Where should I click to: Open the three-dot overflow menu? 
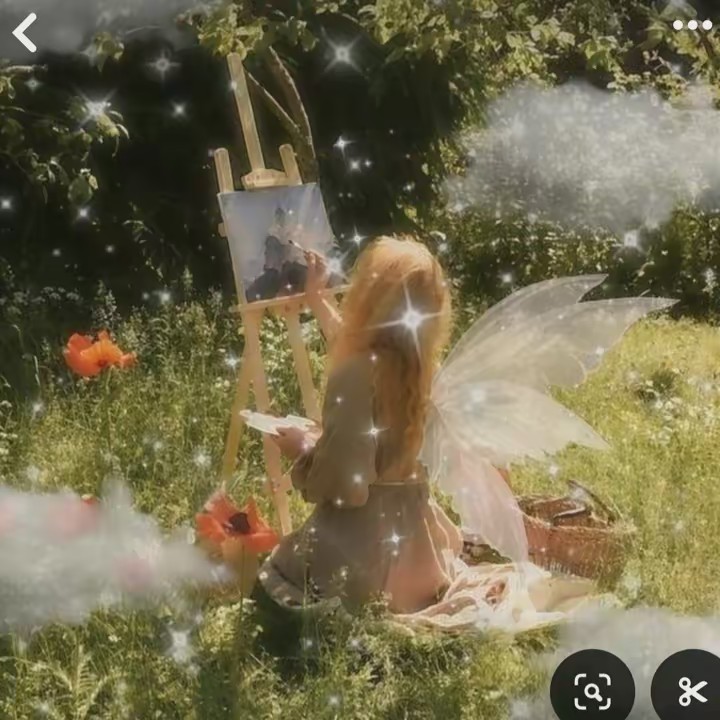point(692,26)
